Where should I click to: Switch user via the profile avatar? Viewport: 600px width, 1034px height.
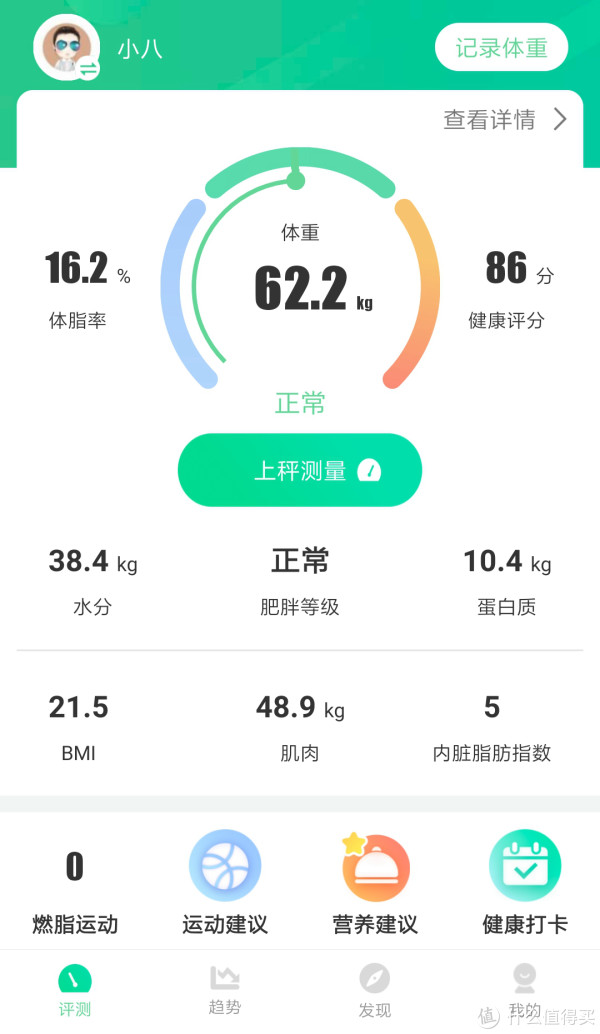click(x=67, y=47)
